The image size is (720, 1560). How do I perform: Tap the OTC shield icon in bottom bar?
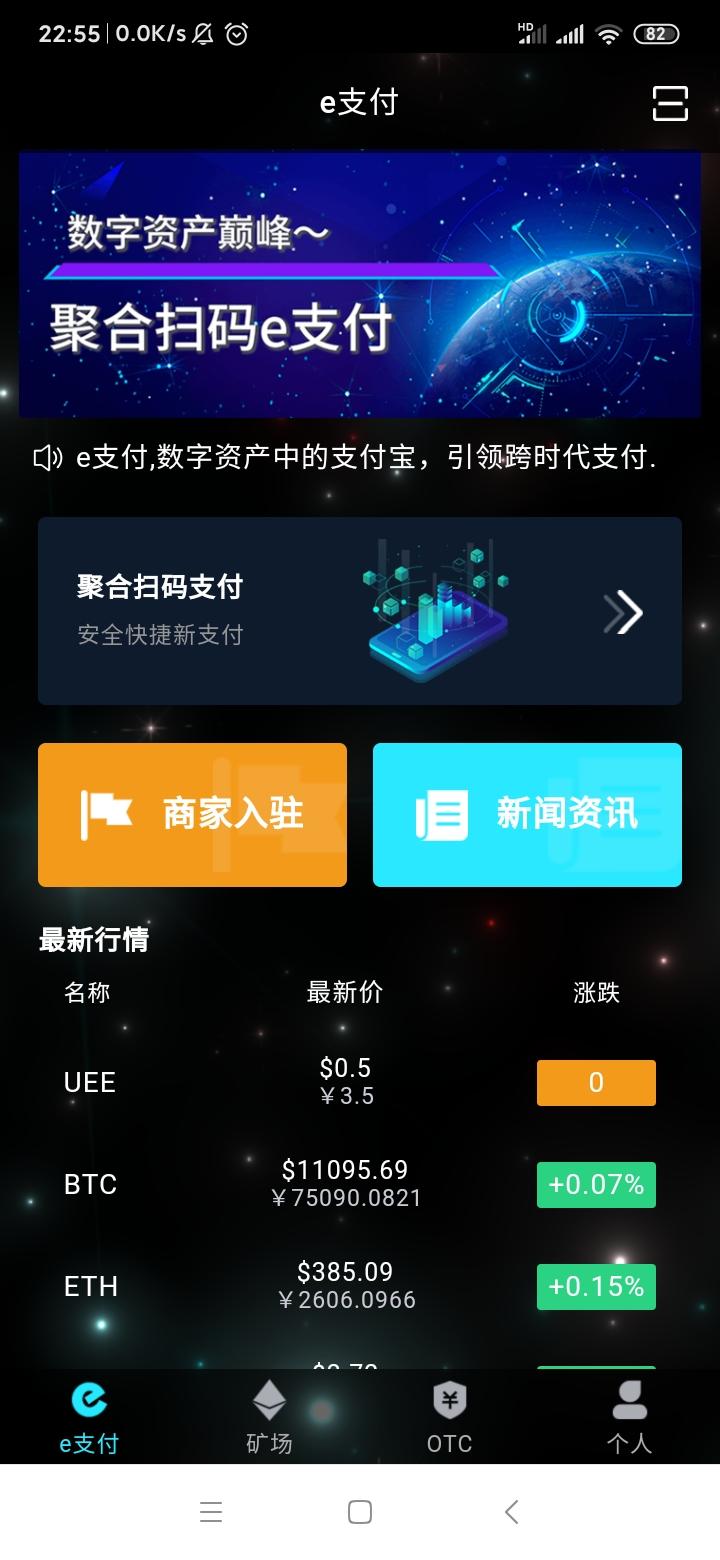(x=448, y=1400)
